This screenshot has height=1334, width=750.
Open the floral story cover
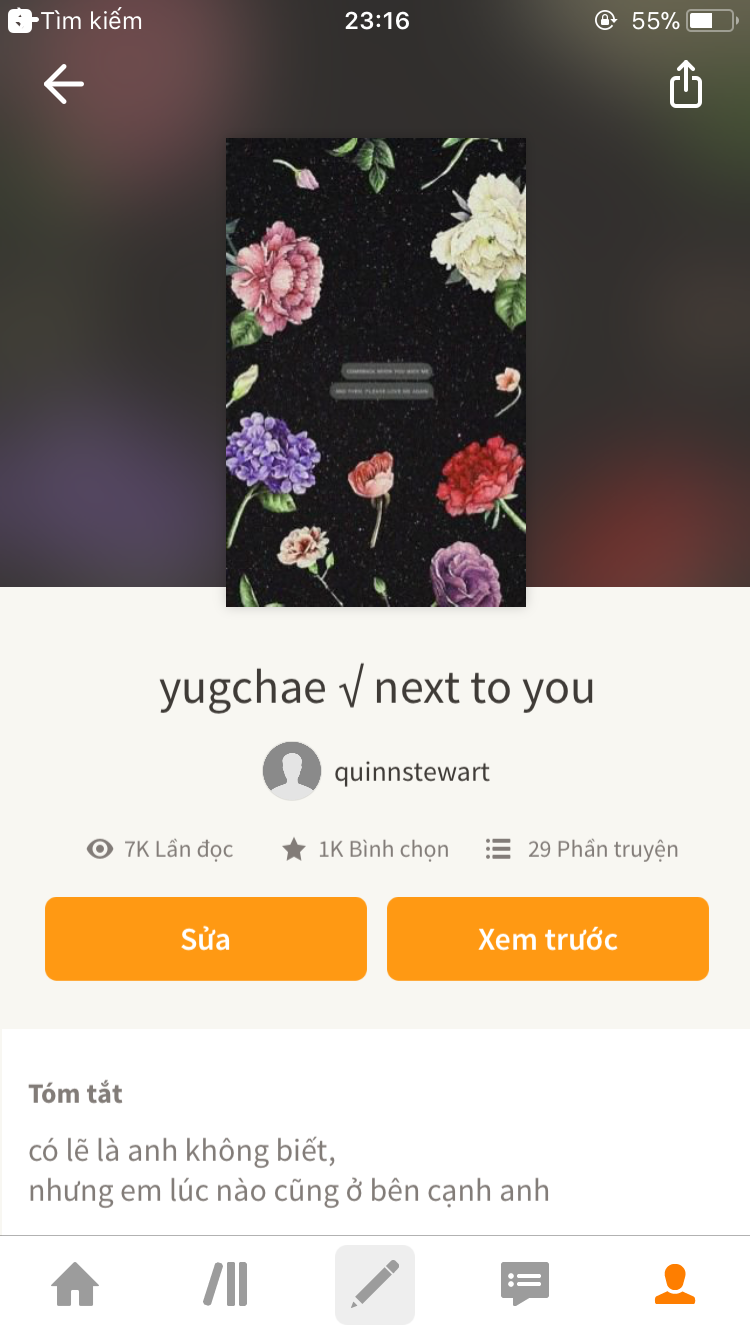pyautogui.click(x=375, y=372)
